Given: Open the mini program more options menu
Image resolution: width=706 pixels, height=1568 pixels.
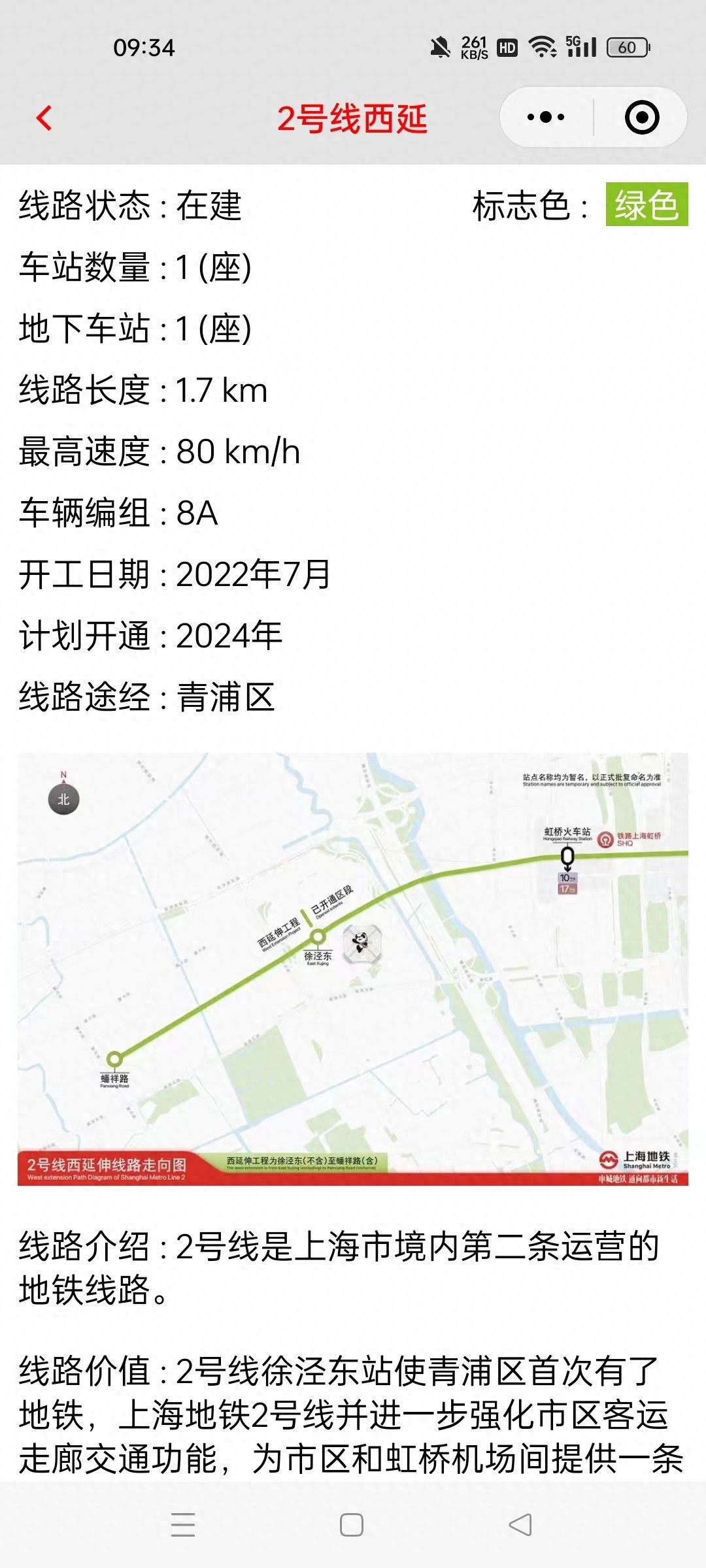Looking at the screenshot, I should click(546, 118).
